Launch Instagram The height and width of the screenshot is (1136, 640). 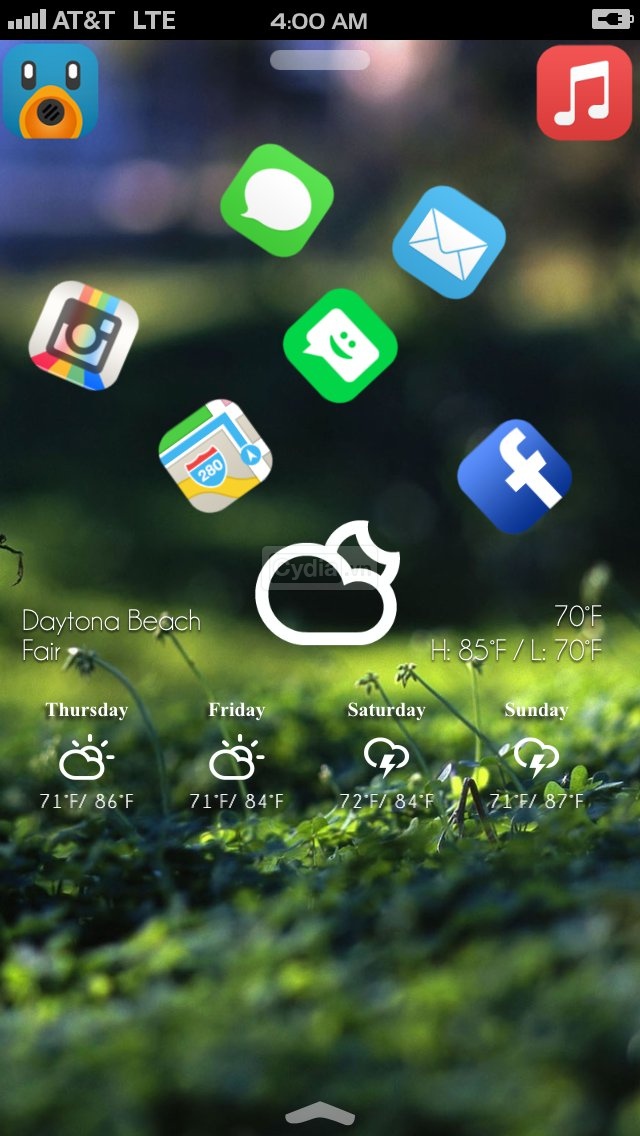tap(83, 335)
